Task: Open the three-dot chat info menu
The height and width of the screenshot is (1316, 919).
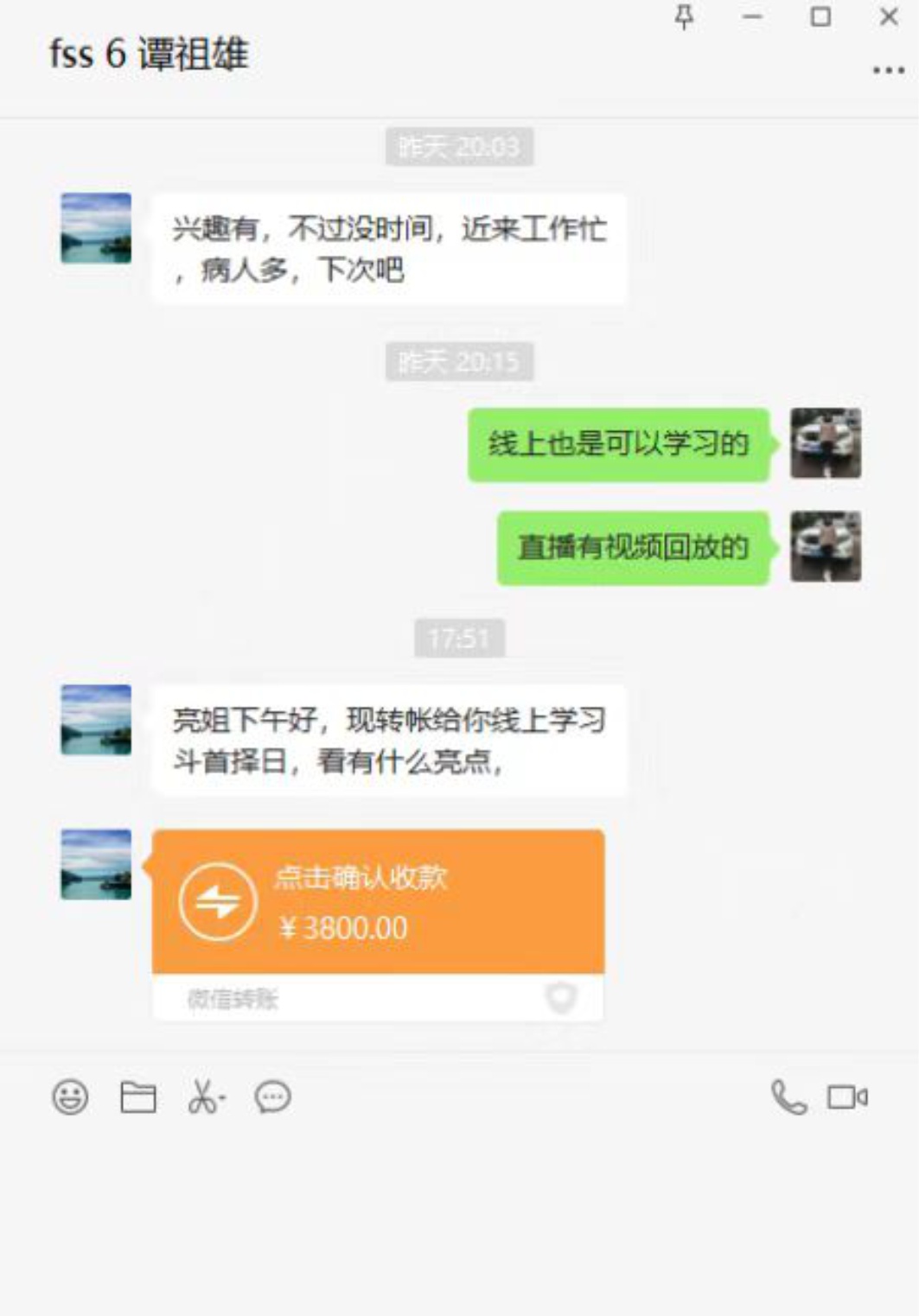Action: (888, 71)
